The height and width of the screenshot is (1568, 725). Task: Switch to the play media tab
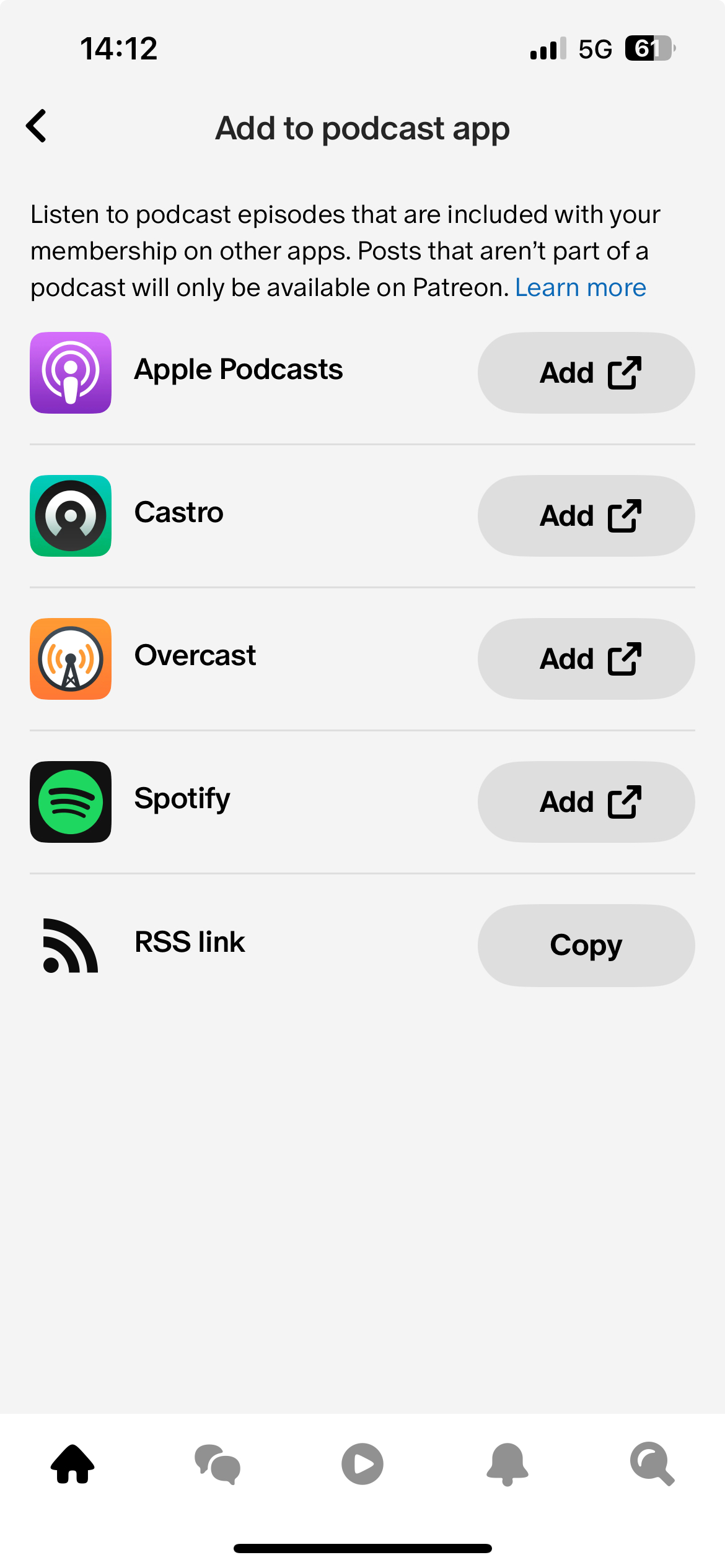click(362, 1464)
